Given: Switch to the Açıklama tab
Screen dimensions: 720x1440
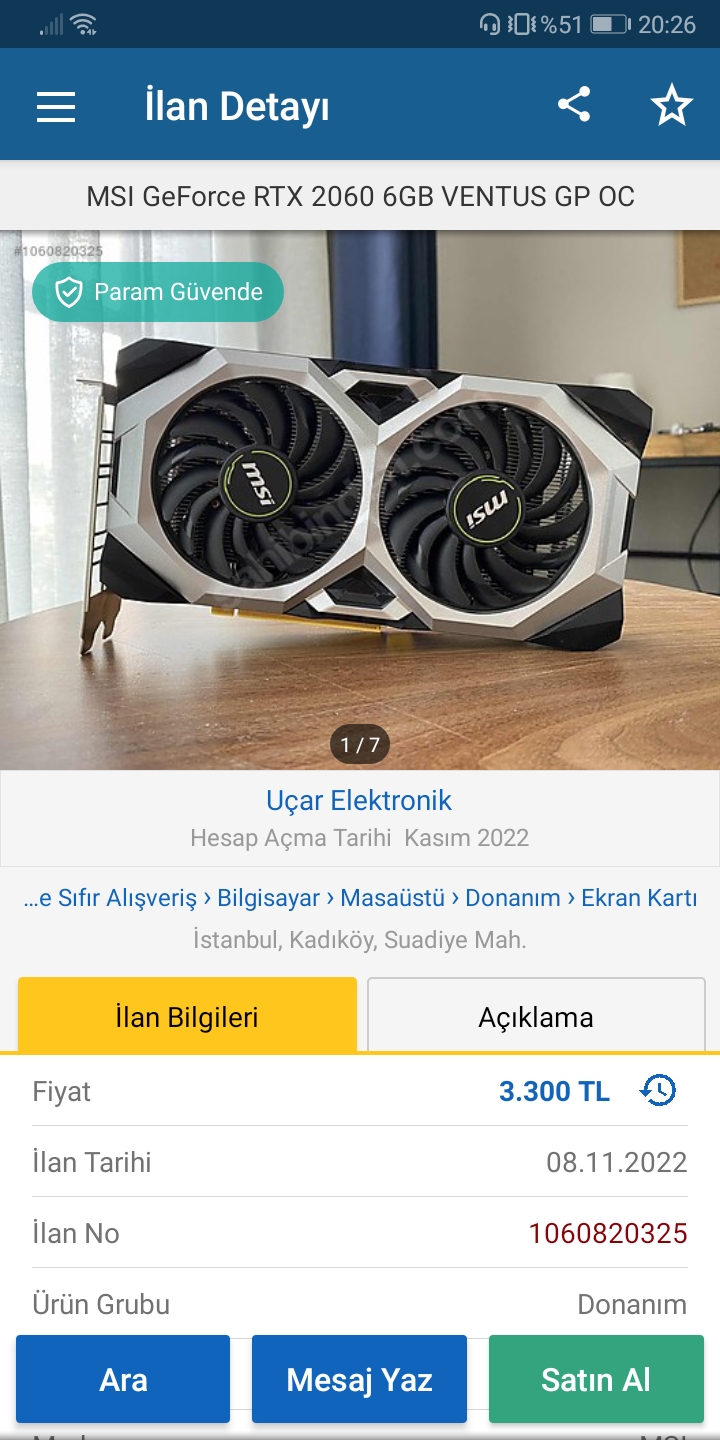Looking at the screenshot, I should click(536, 1017).
